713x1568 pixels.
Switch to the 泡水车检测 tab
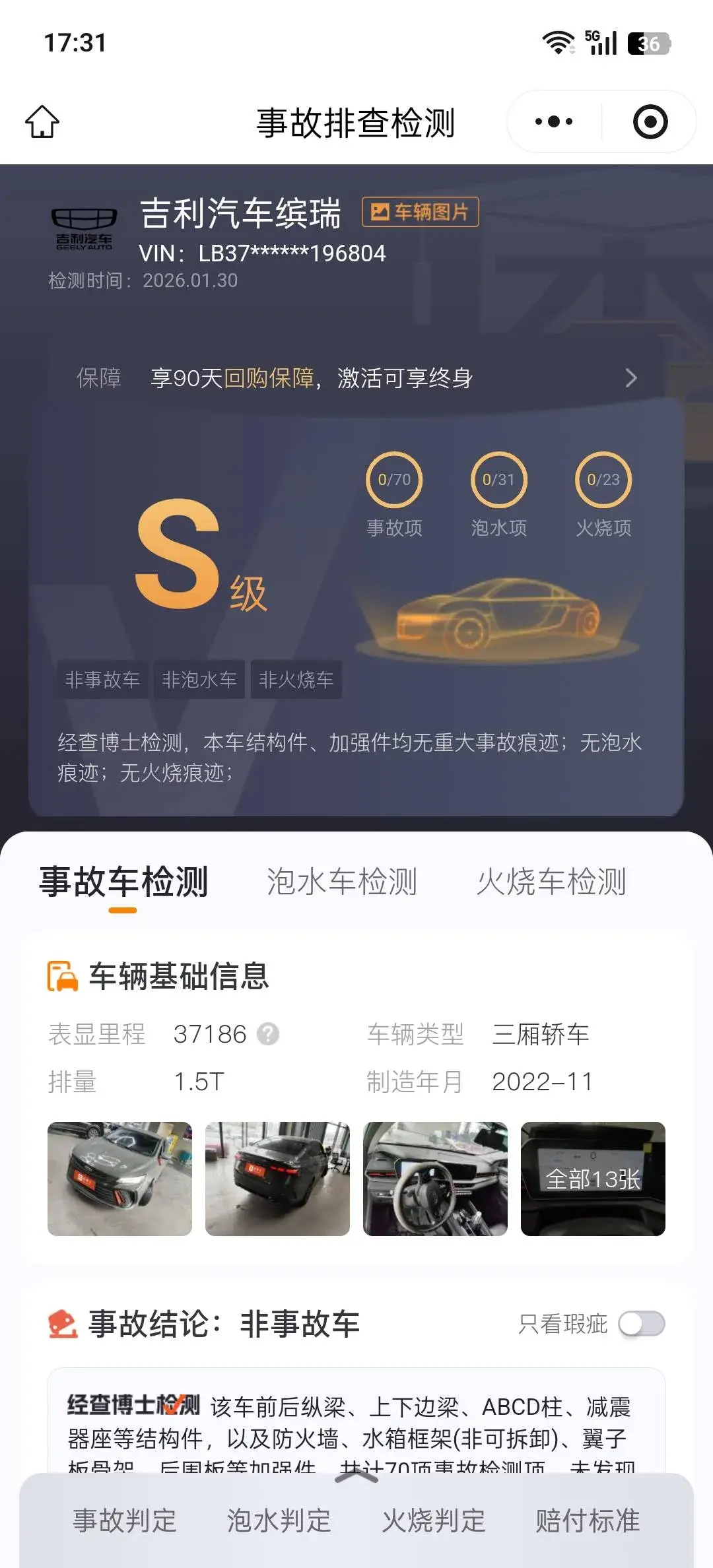(341, 882)
